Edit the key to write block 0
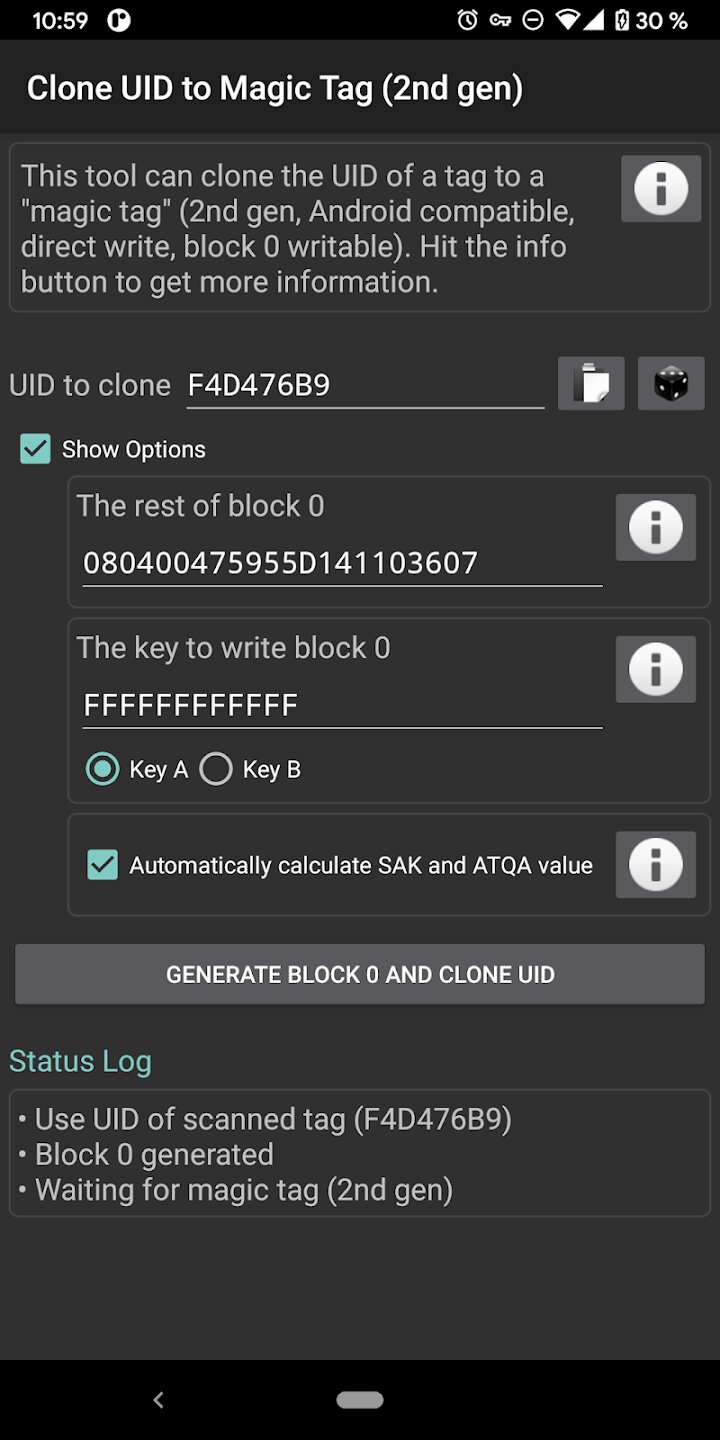Image resolution: width=720 pixels, height=1440 pixels. [x=342, y=705]
